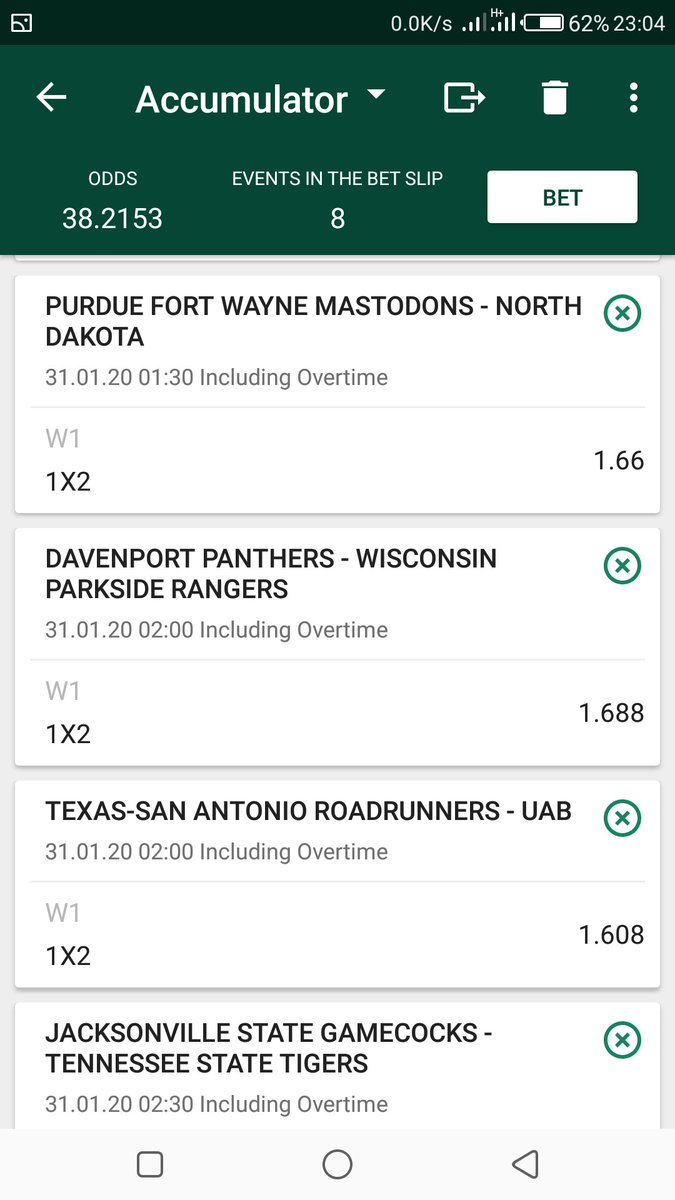
Task: Place the accumulator with the BET button
Action: [x=562, y=197]
